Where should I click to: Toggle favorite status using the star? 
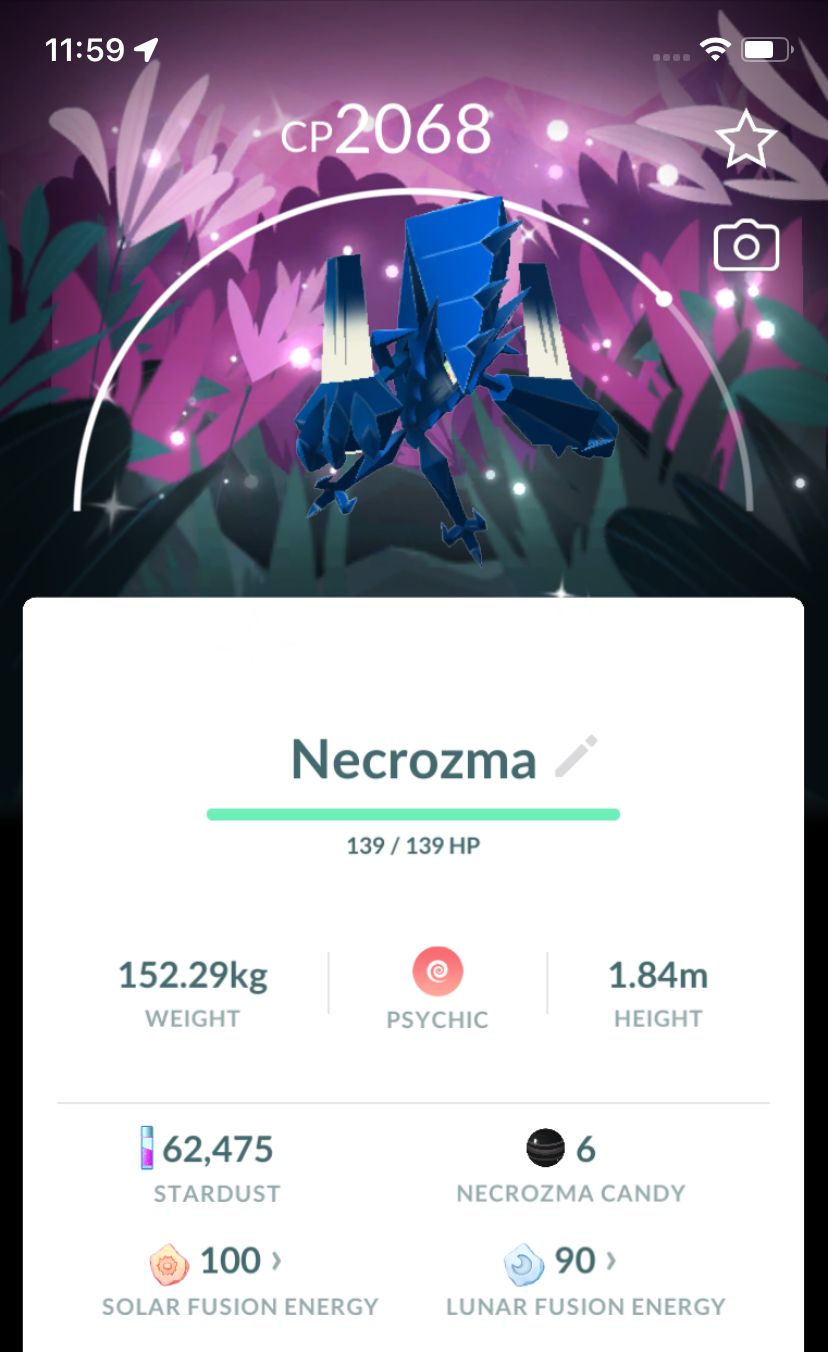coord(746,139)
